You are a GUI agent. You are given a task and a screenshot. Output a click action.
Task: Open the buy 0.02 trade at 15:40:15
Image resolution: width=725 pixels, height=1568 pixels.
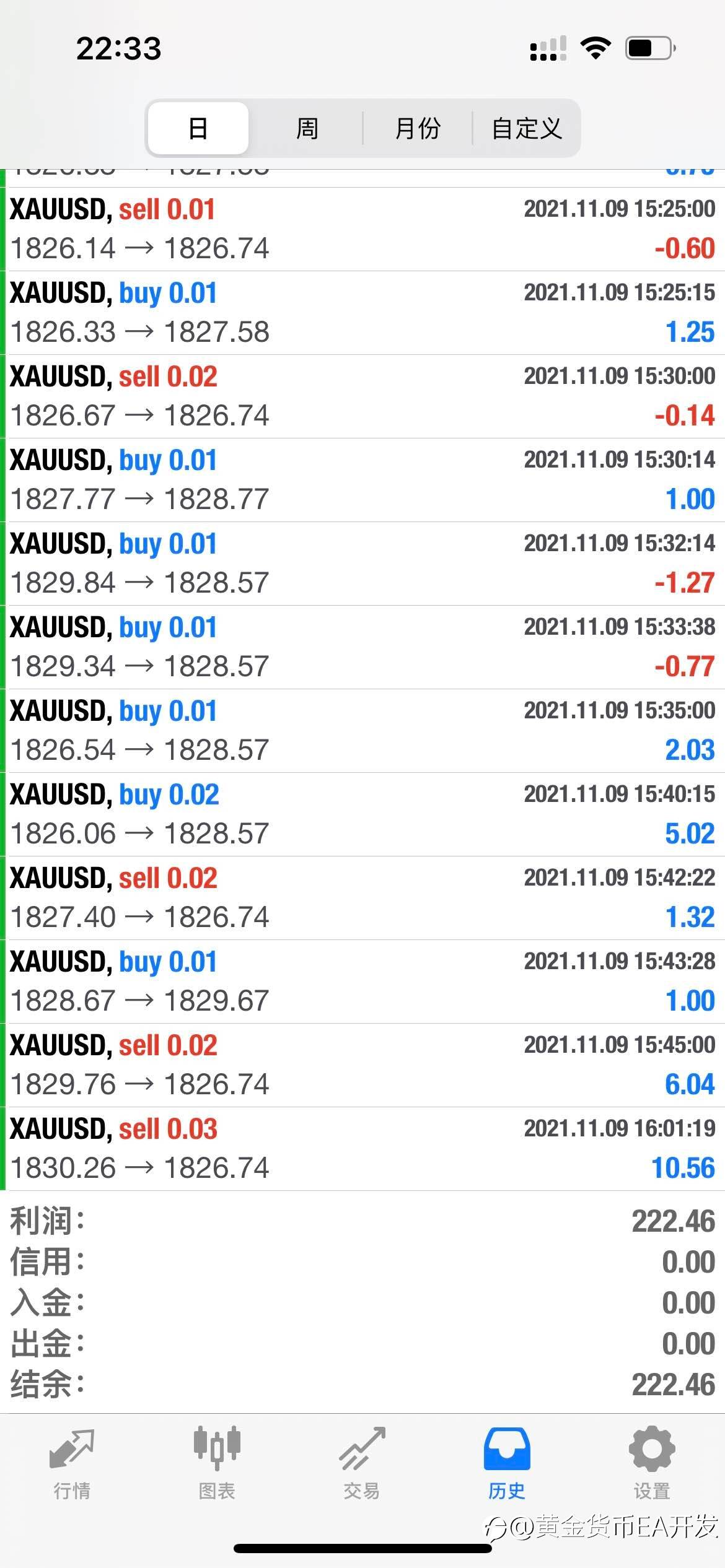362,814
